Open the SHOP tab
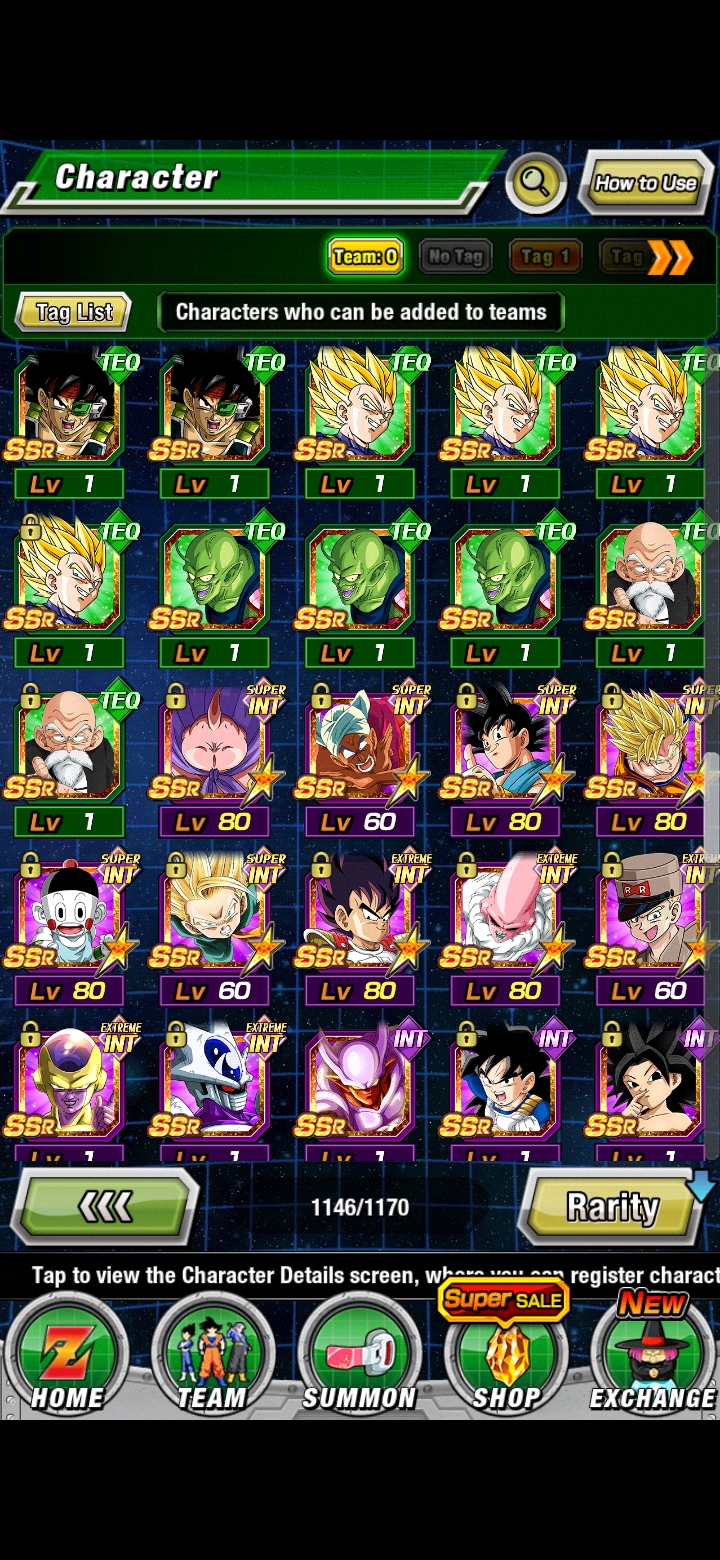720x1560 pixels. [506, 1355]
